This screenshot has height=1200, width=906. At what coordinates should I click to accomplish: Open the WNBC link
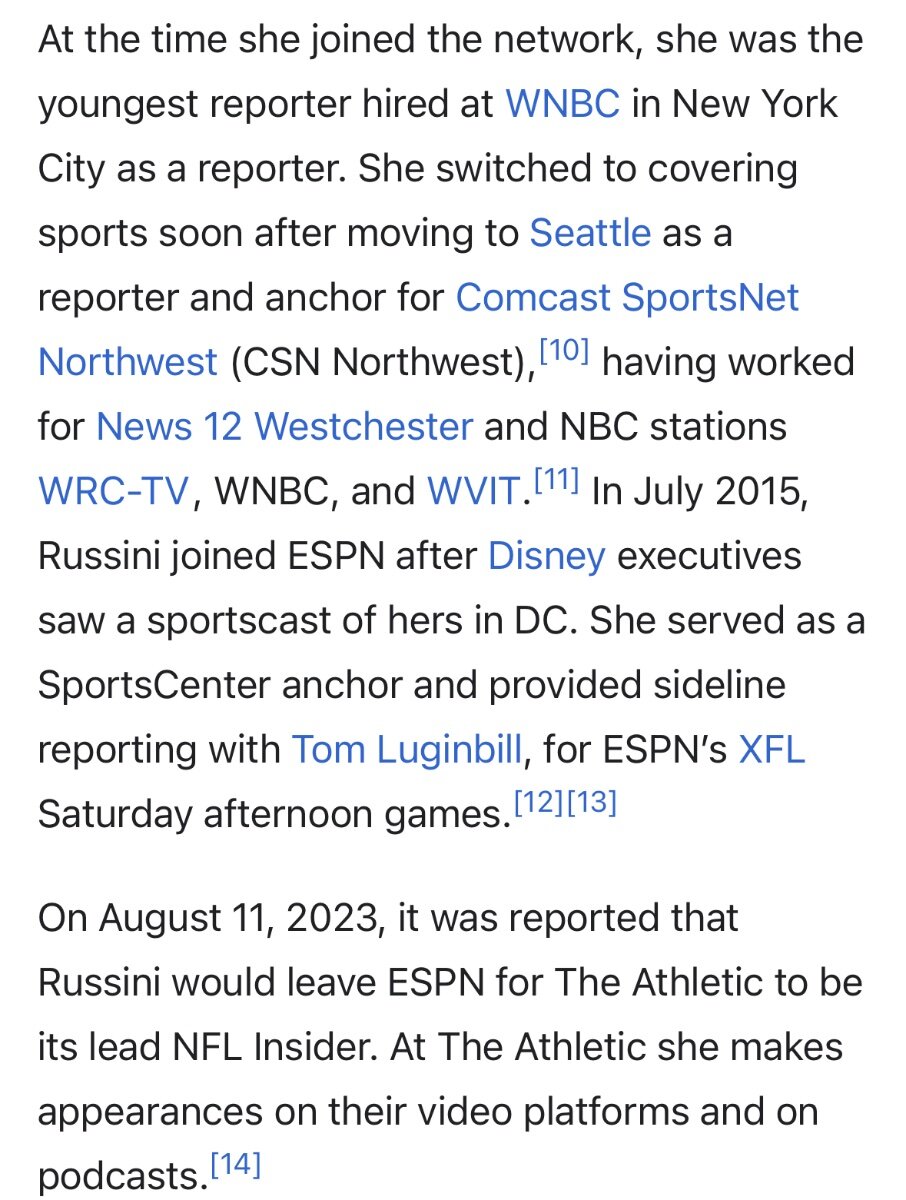coord(562,104)
